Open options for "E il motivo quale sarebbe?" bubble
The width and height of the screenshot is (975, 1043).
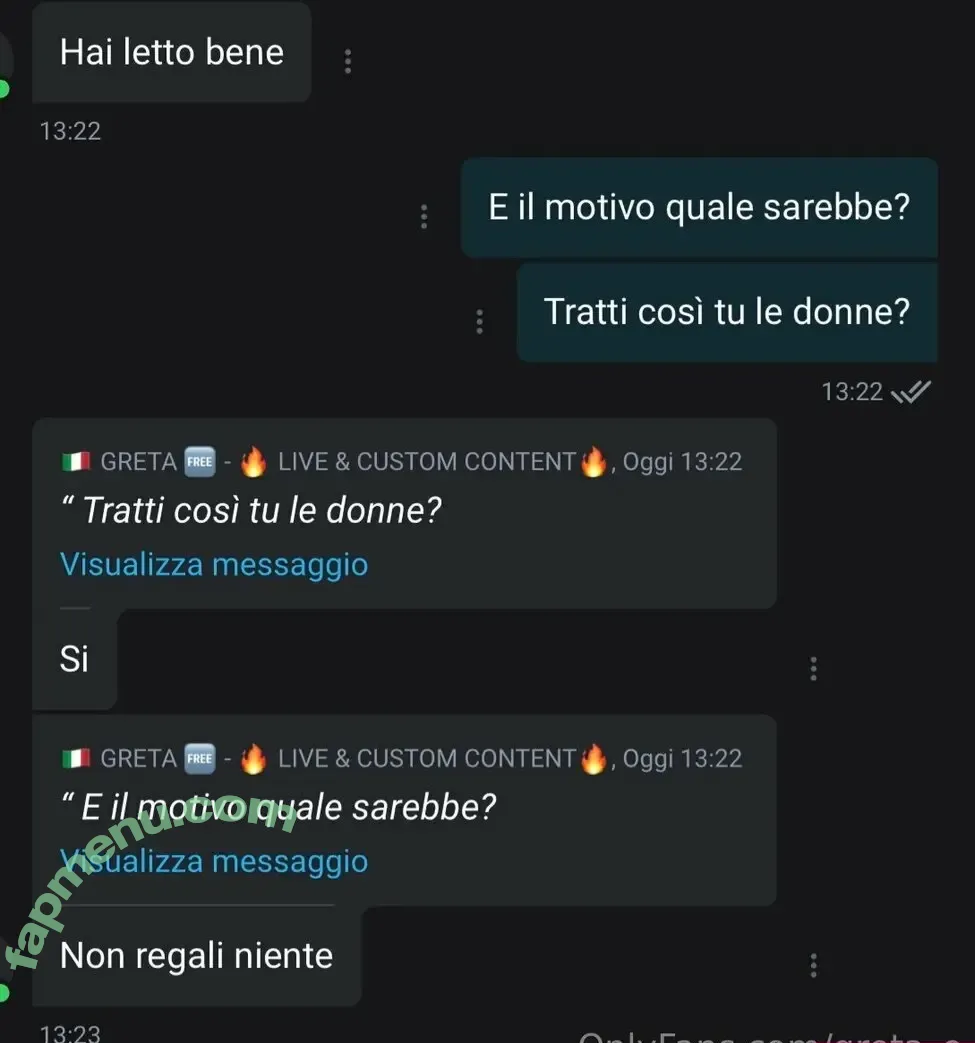click(x=424, y=216)
